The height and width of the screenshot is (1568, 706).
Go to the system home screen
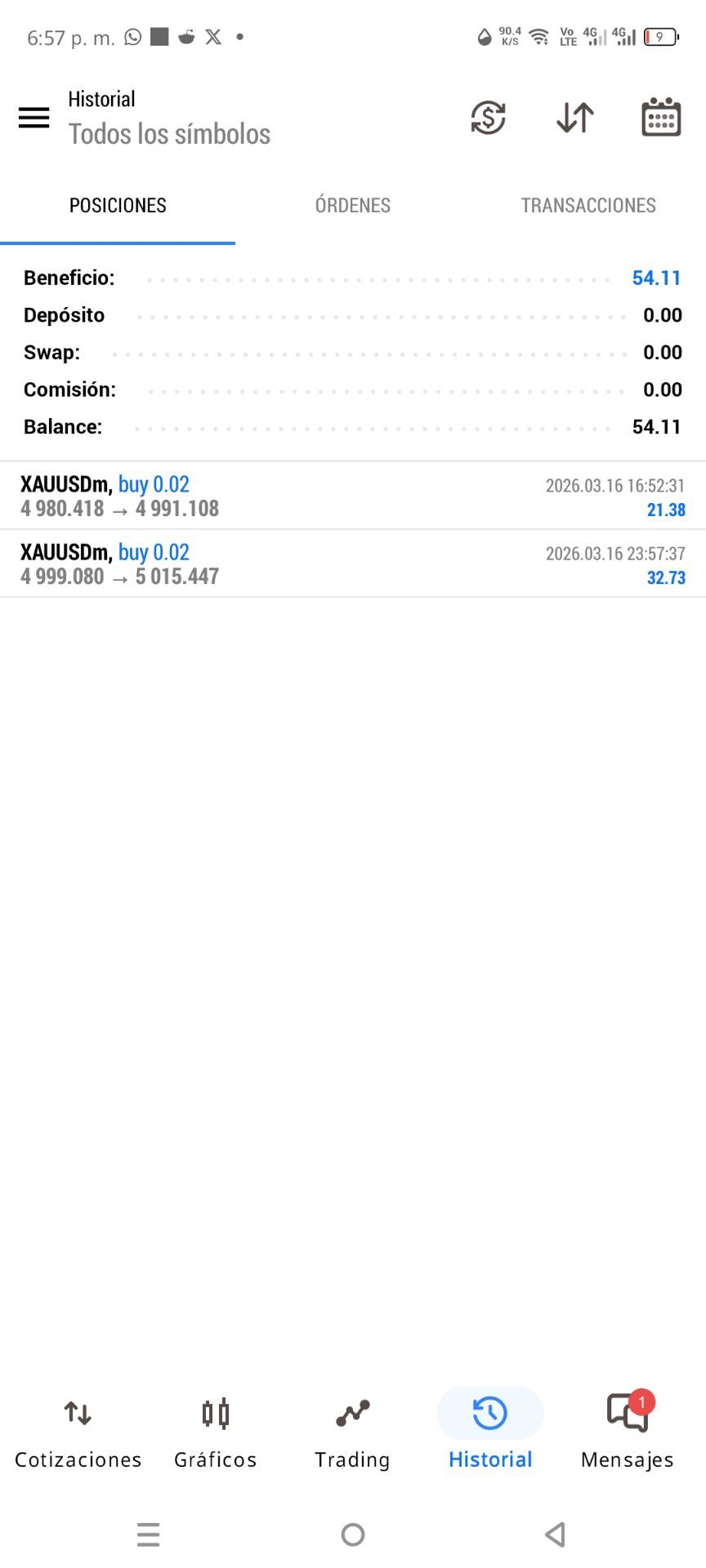click(x=353, y=1535)
